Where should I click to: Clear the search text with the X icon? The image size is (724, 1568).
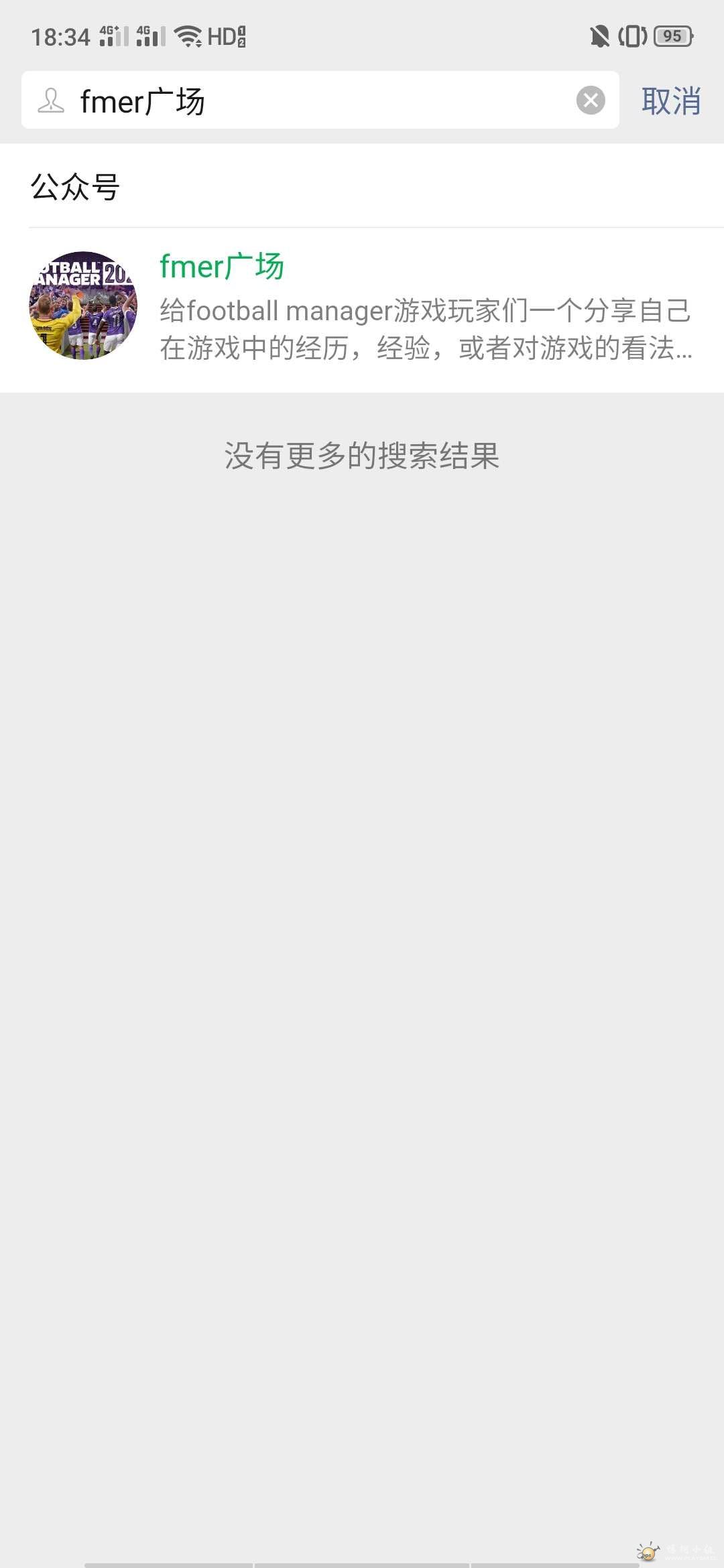591,101
